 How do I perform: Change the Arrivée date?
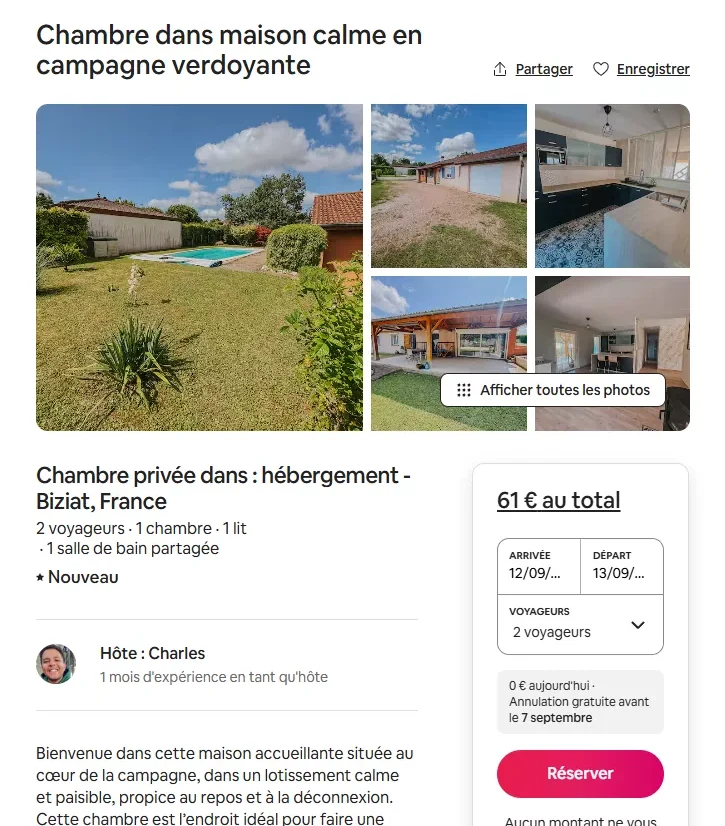click(538, 565)
